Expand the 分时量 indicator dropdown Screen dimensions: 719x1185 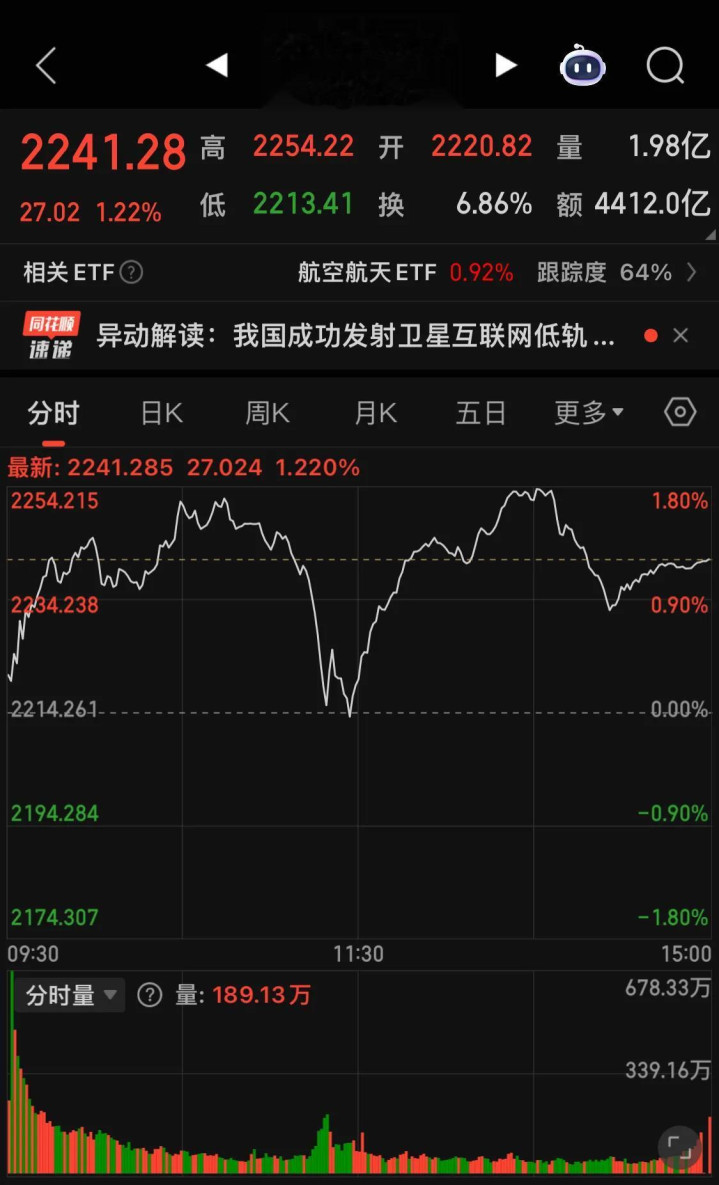[x=71, y=995]
